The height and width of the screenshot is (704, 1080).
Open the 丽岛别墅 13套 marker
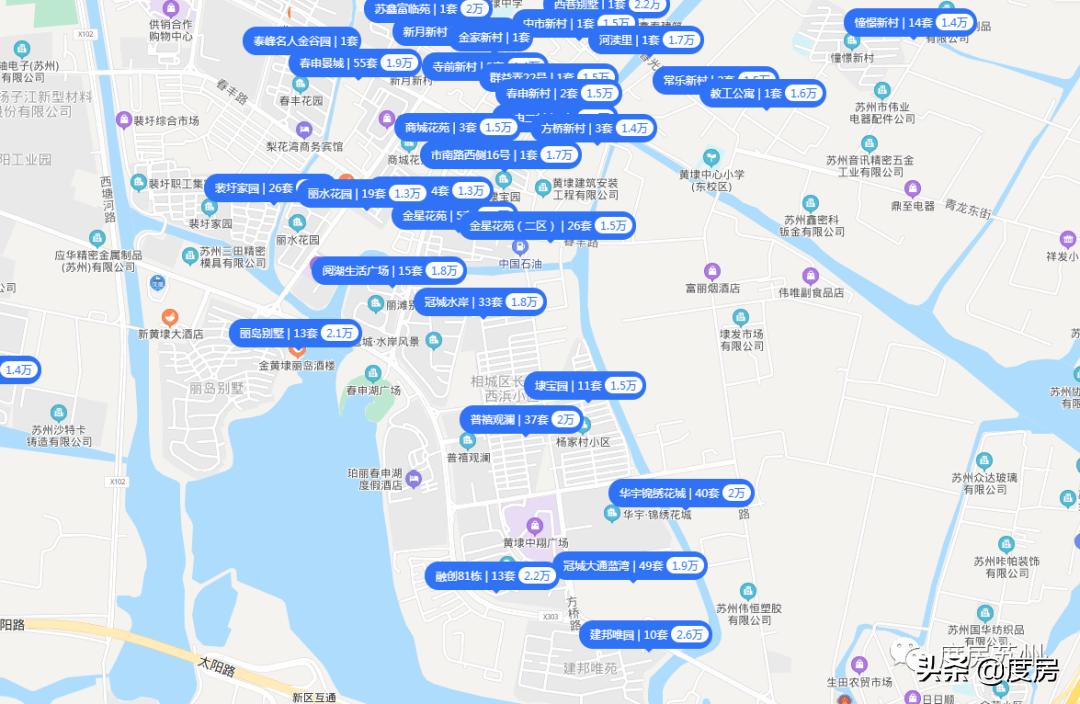click(x=295, y=332)
